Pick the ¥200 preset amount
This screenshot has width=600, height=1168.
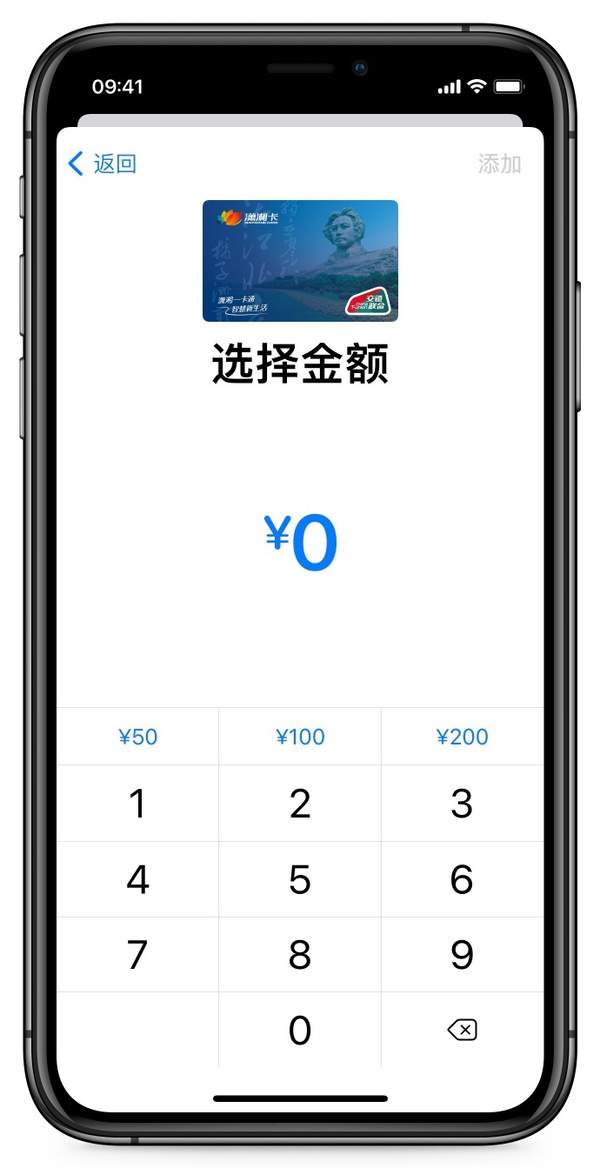462,737
